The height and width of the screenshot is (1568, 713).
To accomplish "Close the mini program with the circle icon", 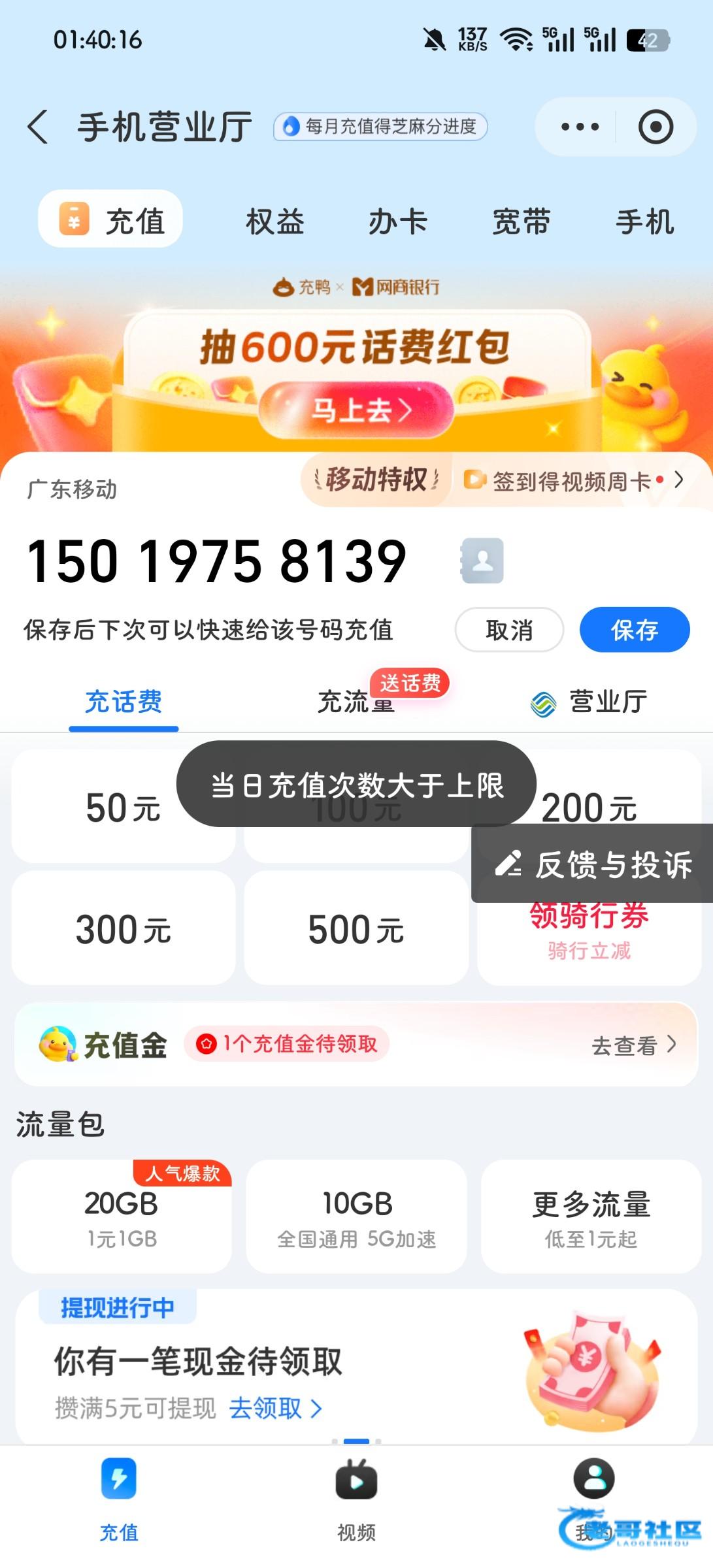I will coord(655,127).
